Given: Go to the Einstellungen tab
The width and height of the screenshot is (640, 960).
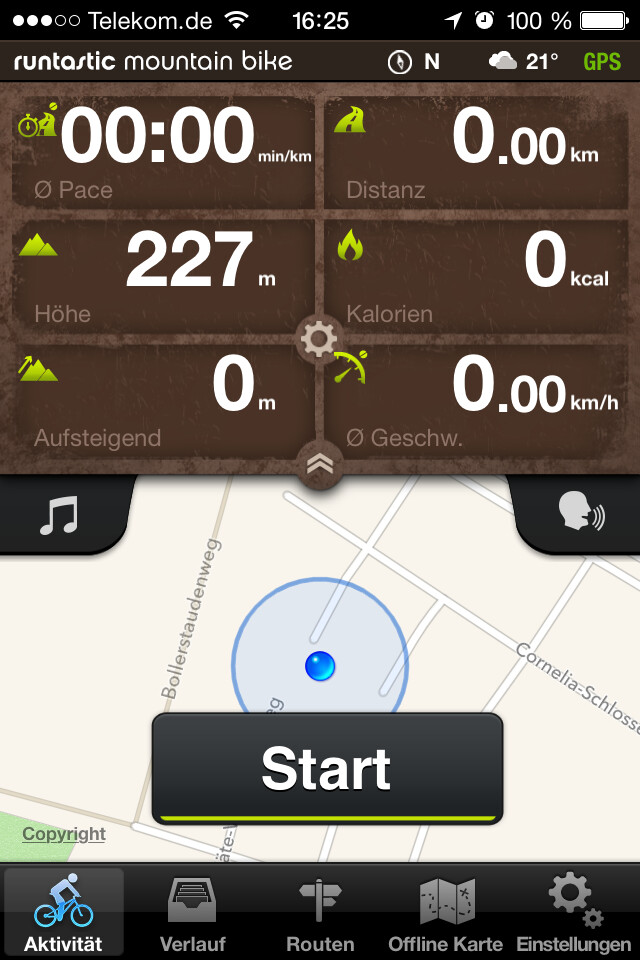Looking at the screenshot, I should (574, 912).
